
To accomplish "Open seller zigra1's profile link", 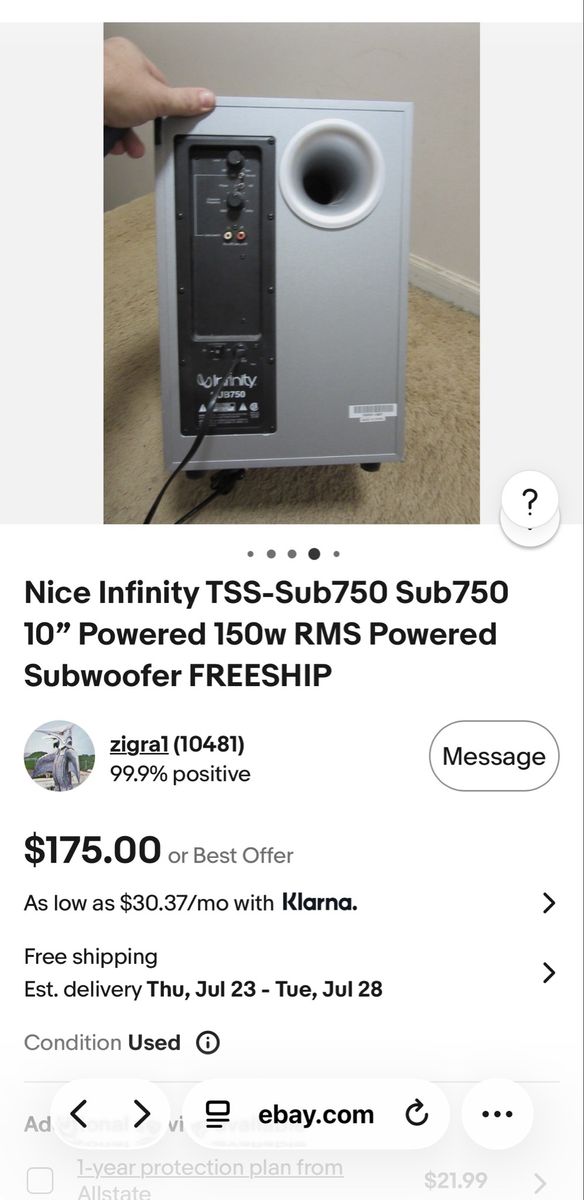I will pos(139,744).
